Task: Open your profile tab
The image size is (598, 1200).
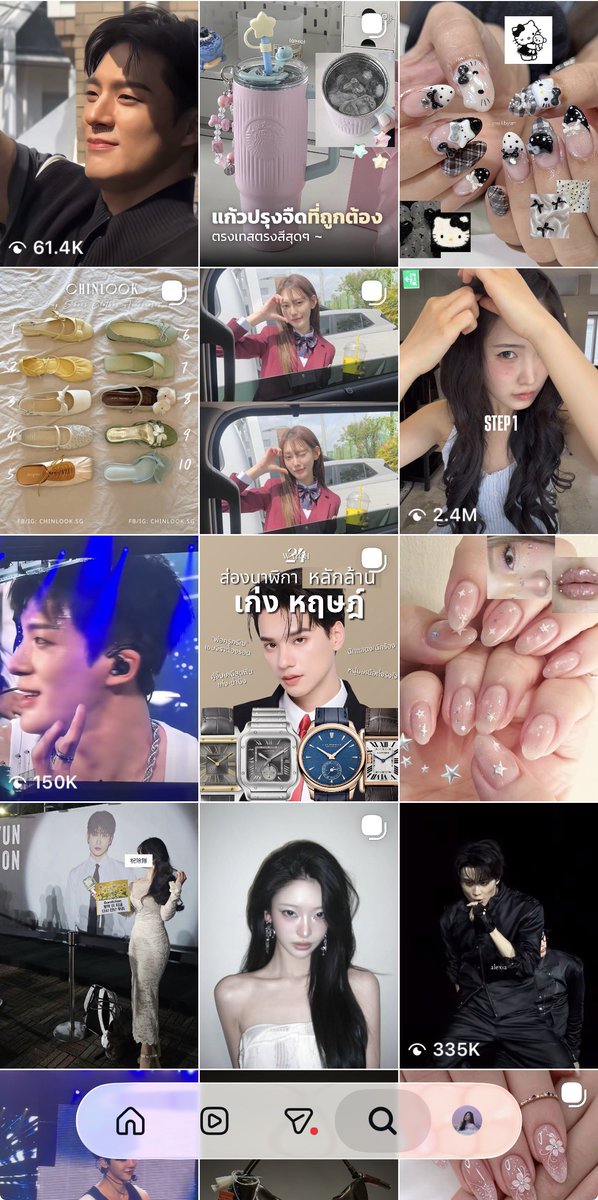Action: tap(466, 1121)
